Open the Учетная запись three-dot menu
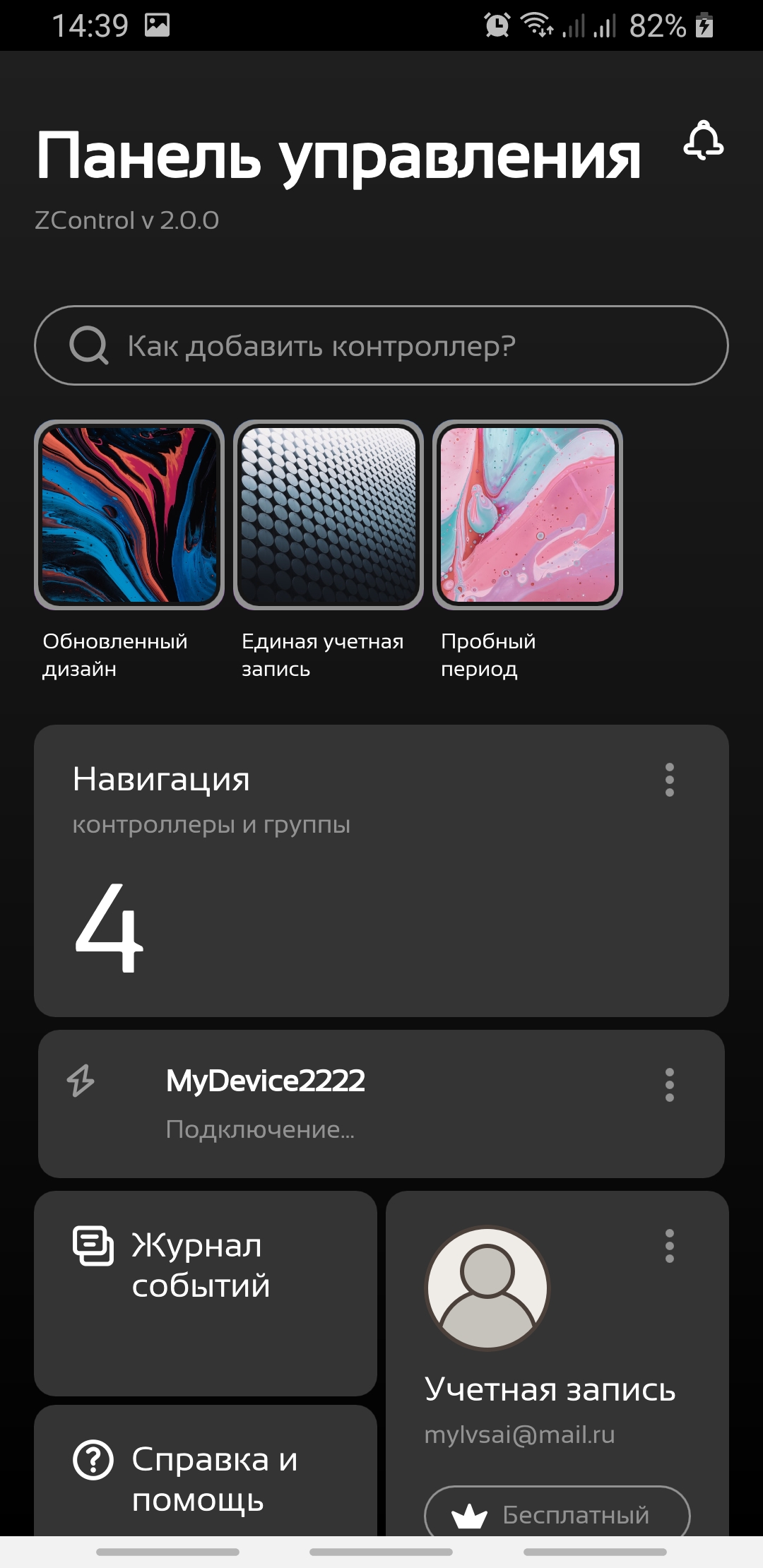 pos(670,1246)
